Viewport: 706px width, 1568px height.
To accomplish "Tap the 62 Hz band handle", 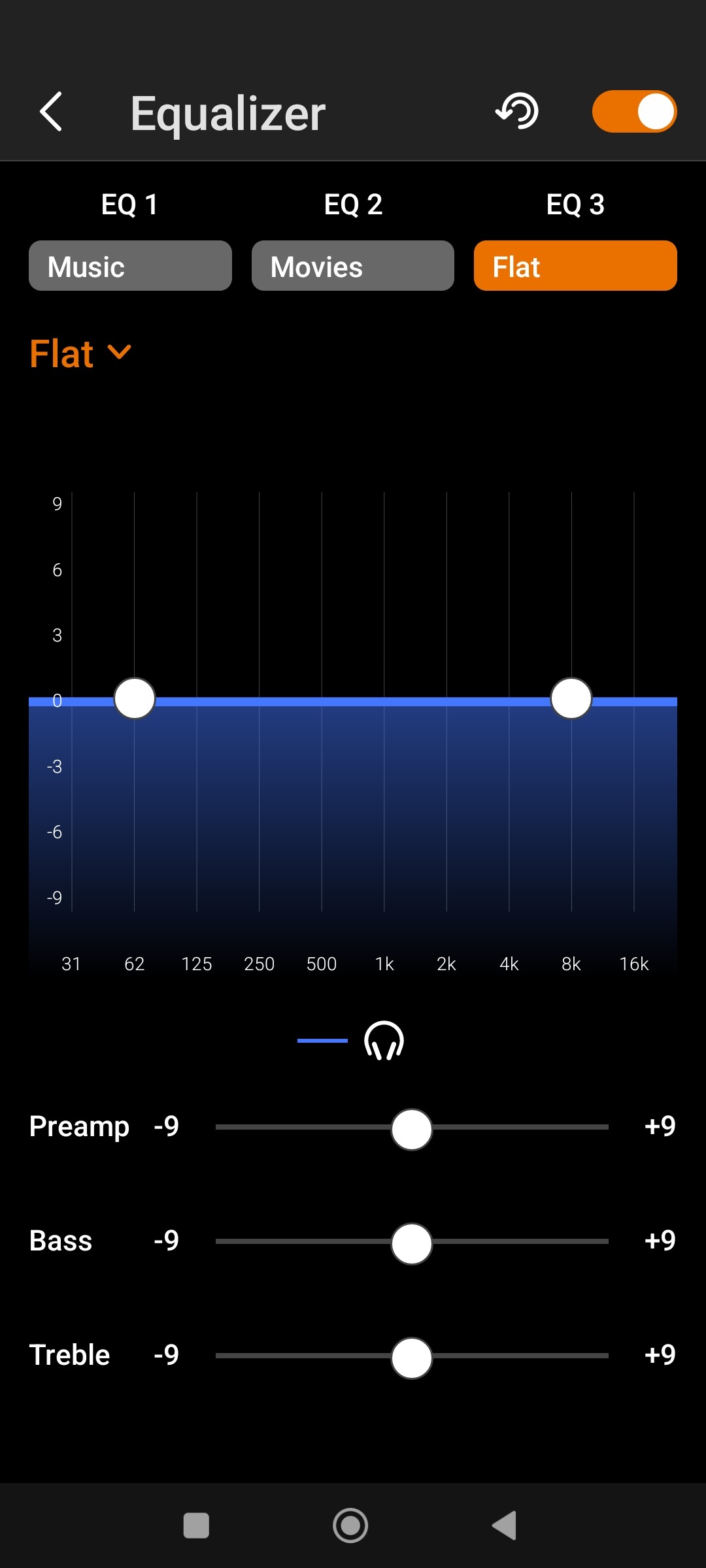I will (135, 698).
